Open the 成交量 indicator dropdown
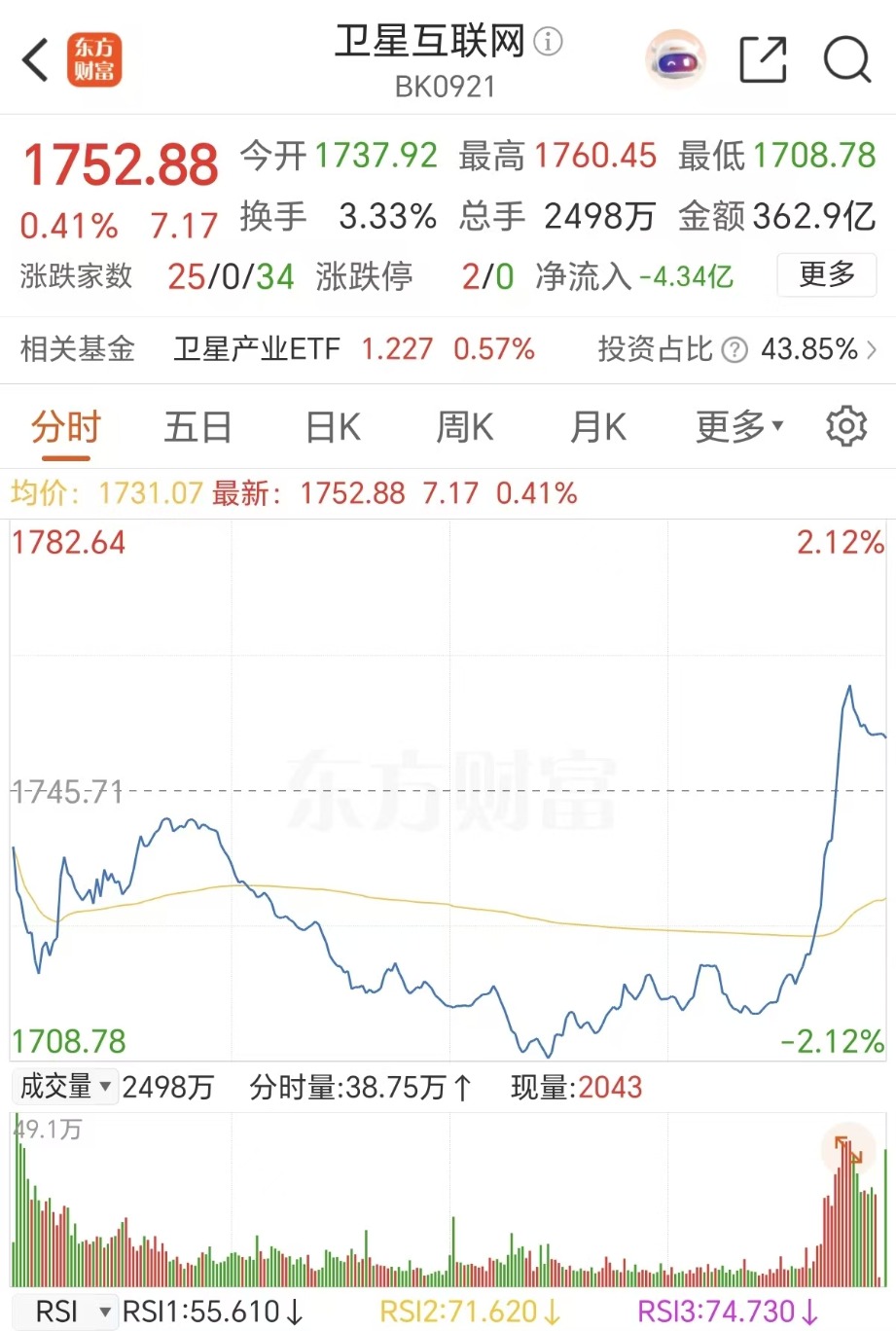The image size is (896, 1331). (64, 1087)
